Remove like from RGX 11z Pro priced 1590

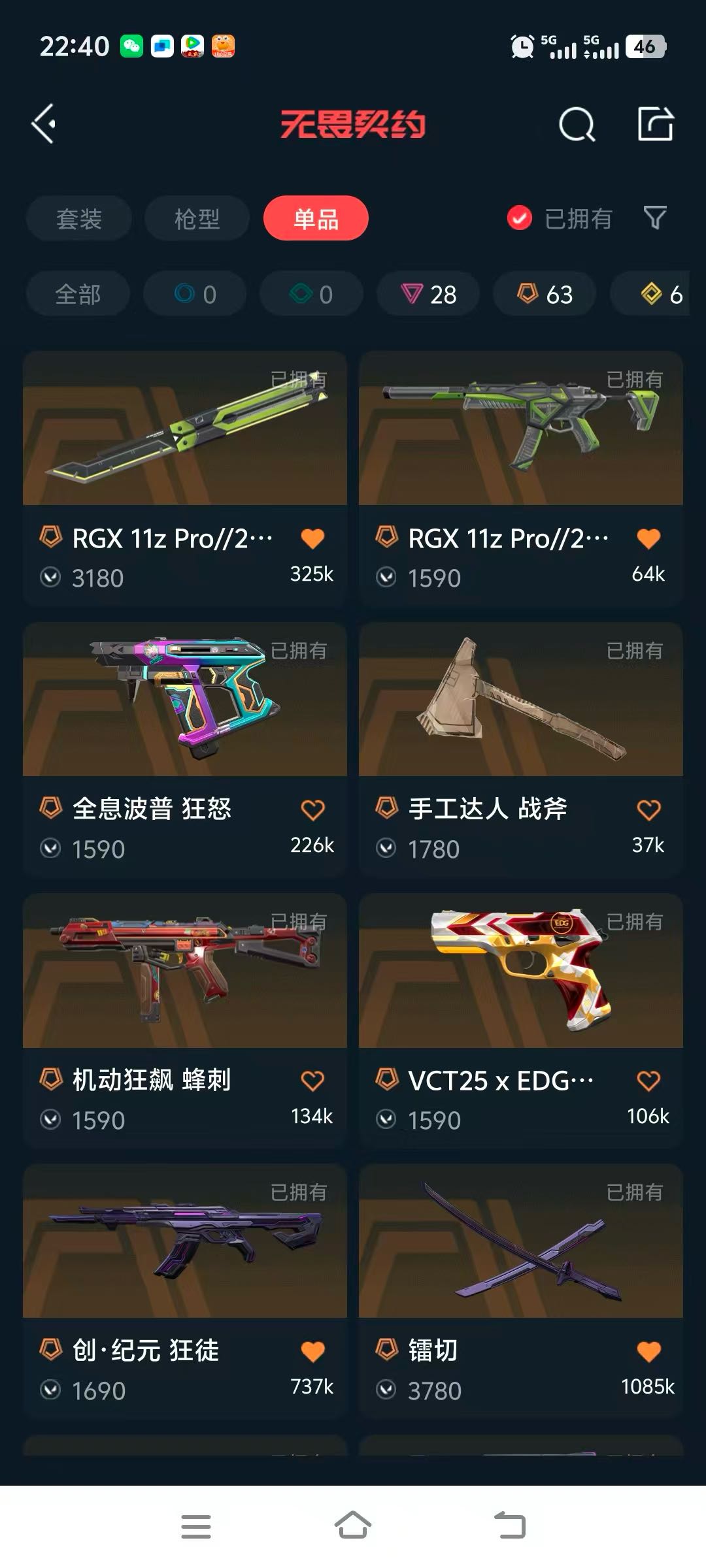[x=648, y=538]
